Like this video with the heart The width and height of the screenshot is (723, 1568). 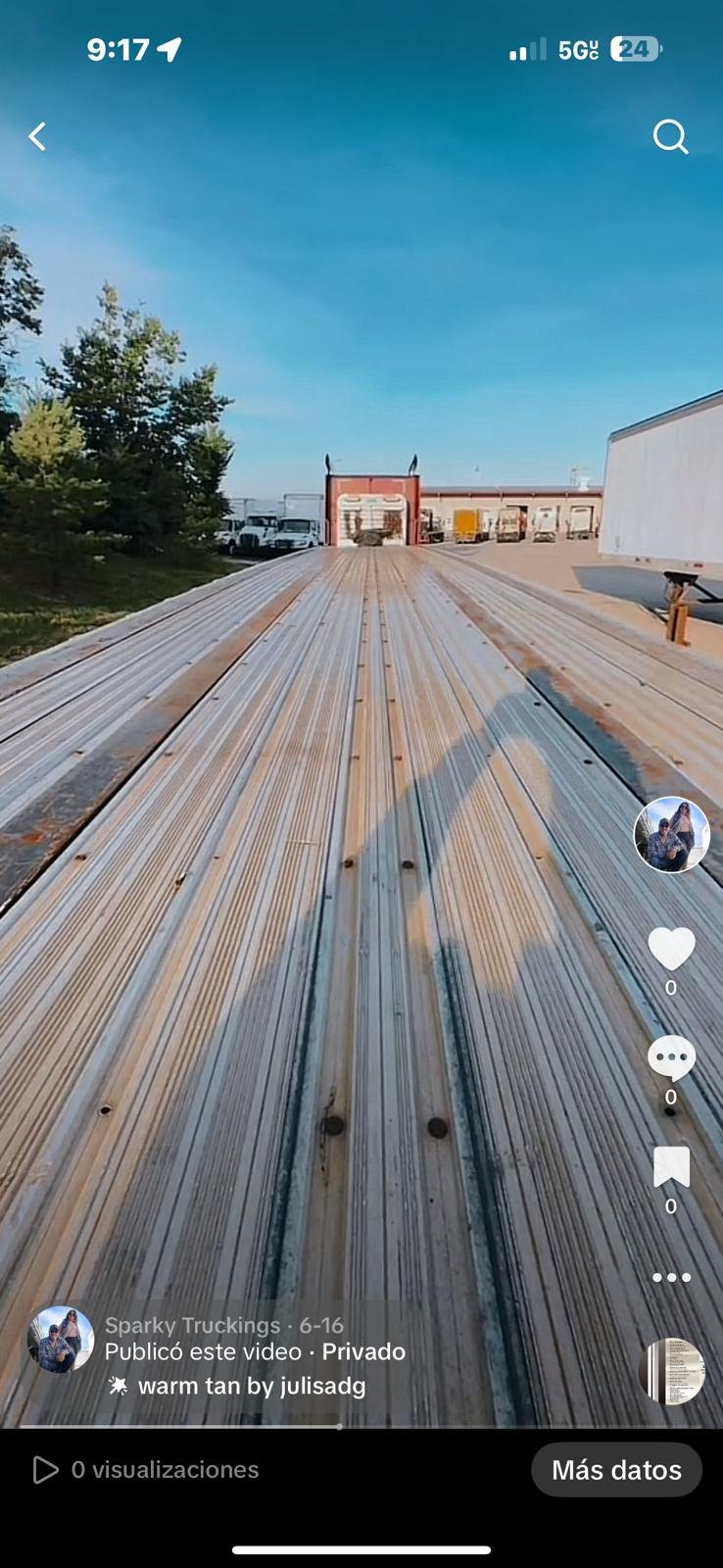tap(671, 949)
